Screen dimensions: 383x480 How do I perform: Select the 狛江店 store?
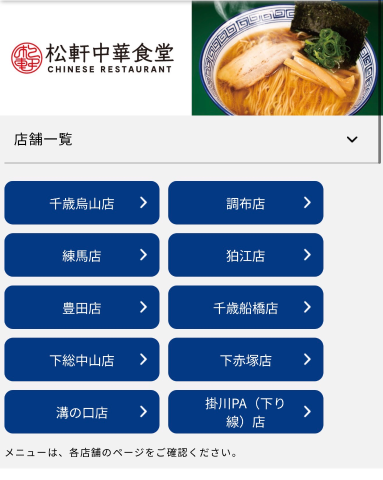point(246,255)
